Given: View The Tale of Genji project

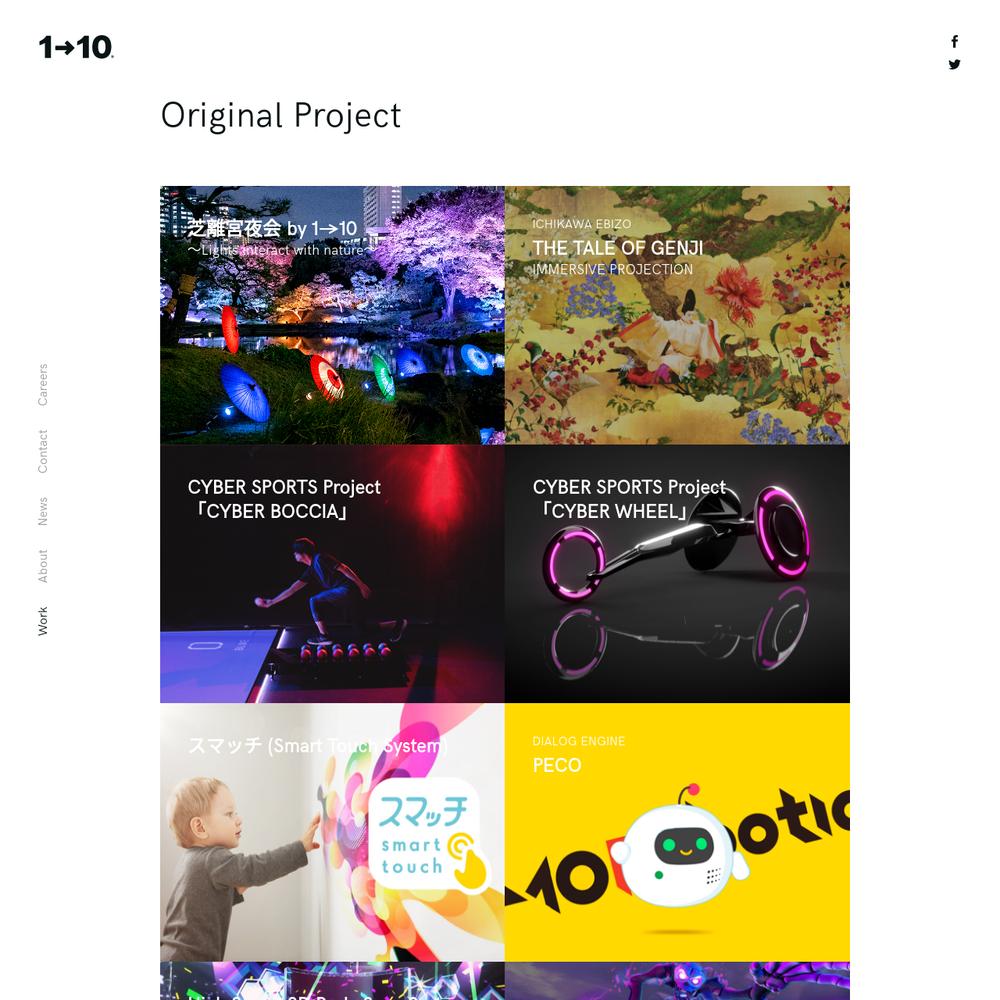Looking at the screenshot, I should coord(677,315).
